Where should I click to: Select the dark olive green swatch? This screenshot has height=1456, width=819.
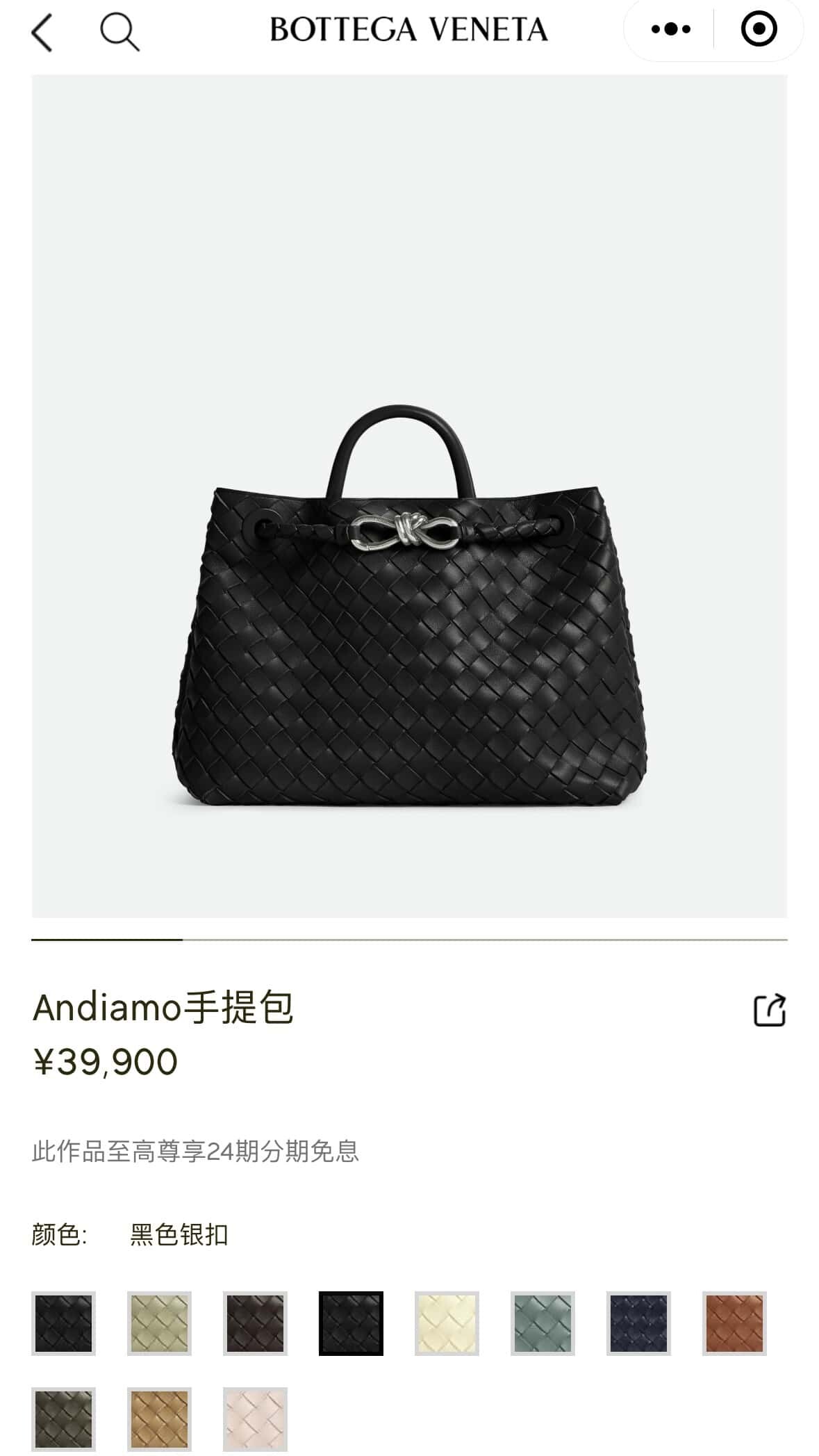pos(63,1419)
